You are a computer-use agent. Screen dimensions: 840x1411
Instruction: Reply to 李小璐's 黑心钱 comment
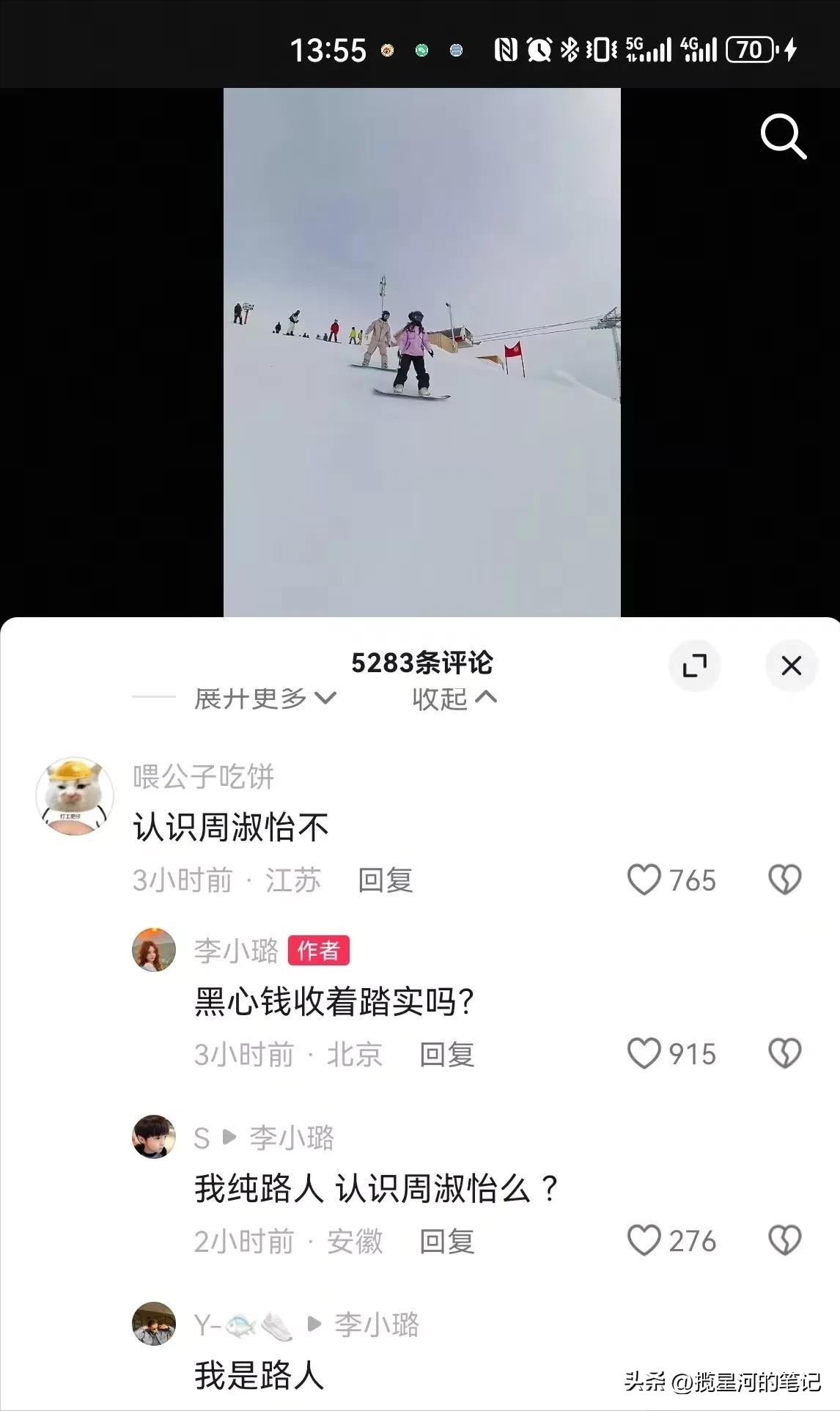(x=447, y=1054)
